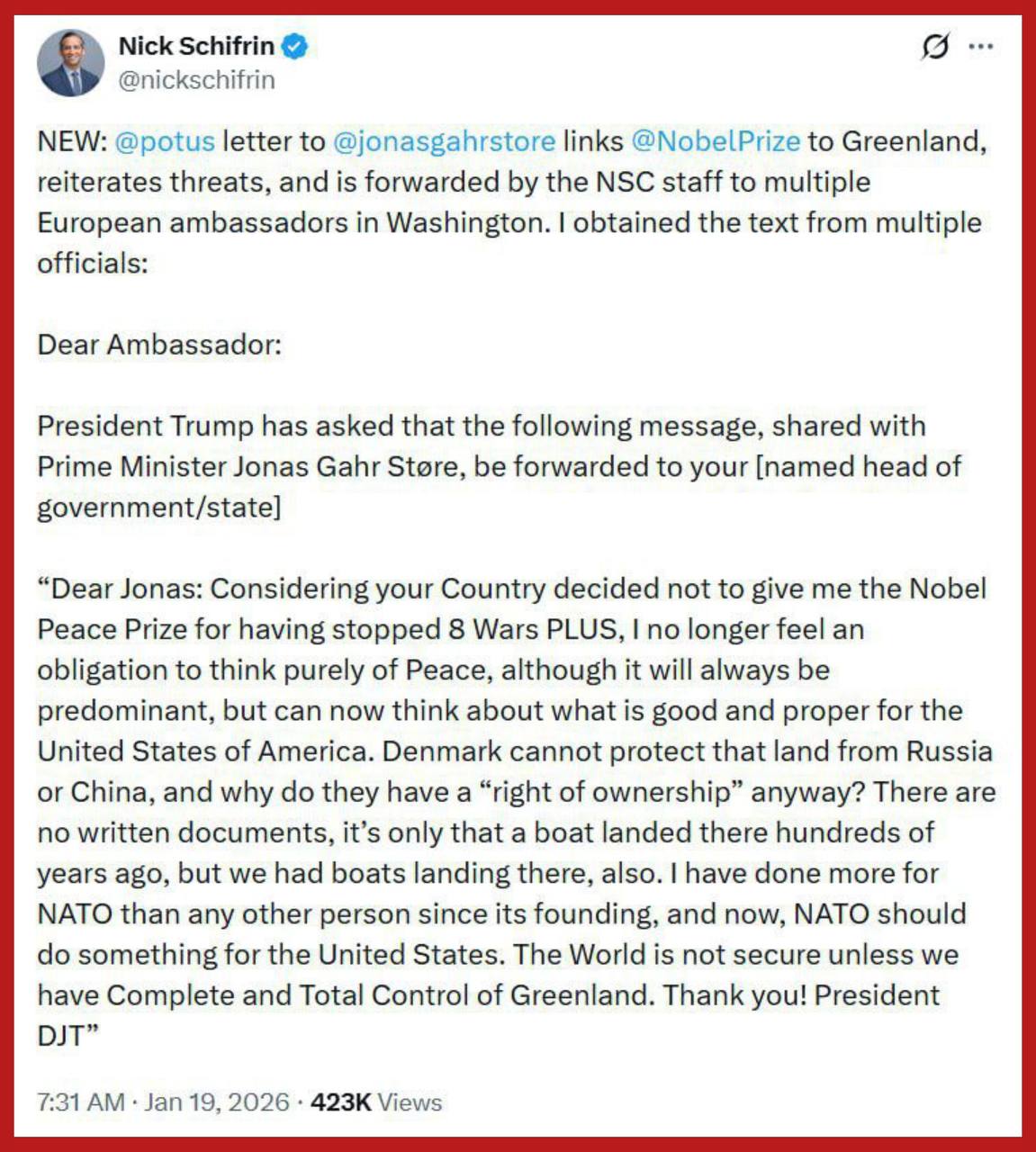Open the Nick Schifrin name link
The width and height of the screenshot is (1036, 1152).
coord(196,45)
